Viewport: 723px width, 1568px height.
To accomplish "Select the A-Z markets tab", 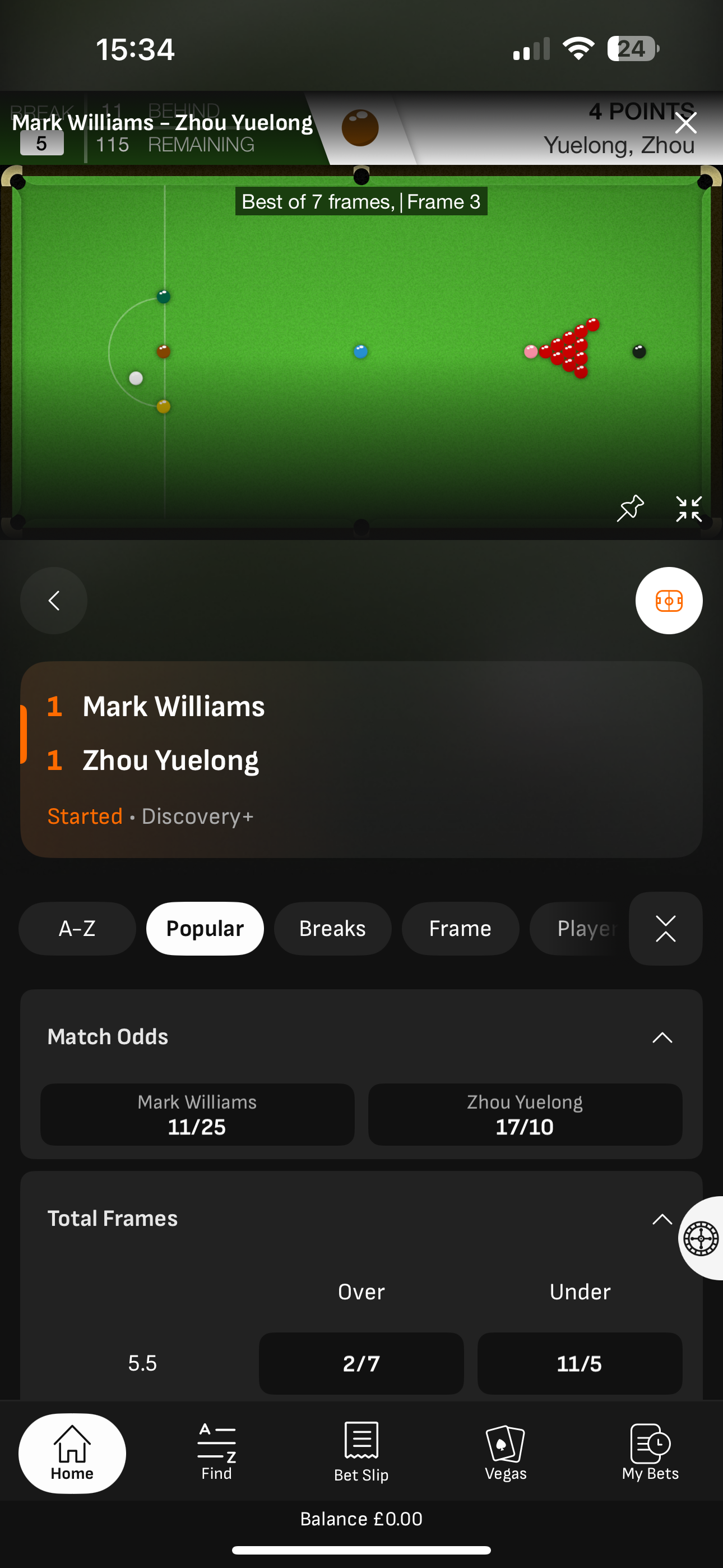I will [x=77, y=928].
